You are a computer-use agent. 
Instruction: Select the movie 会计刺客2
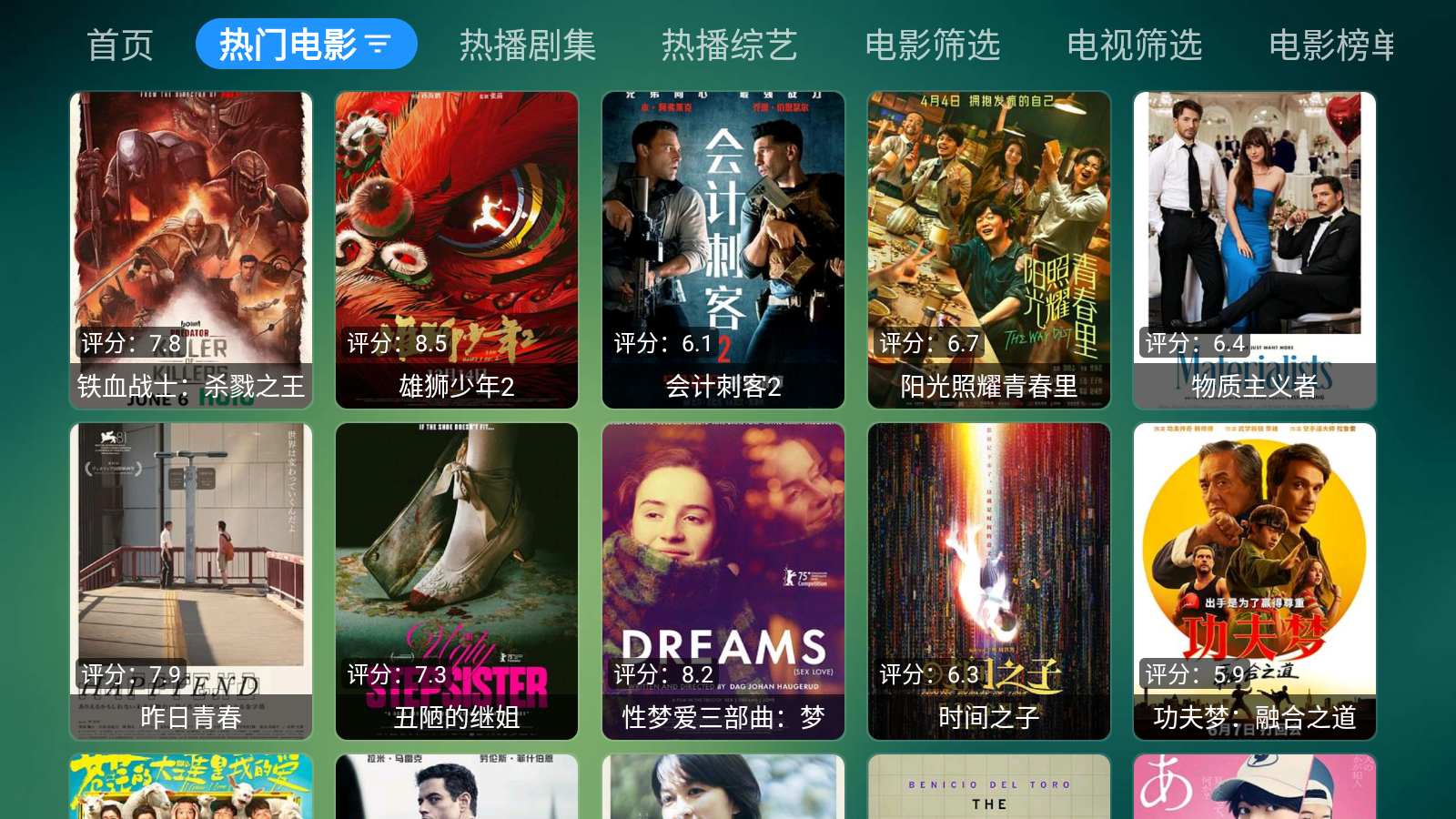pos(723,249)
